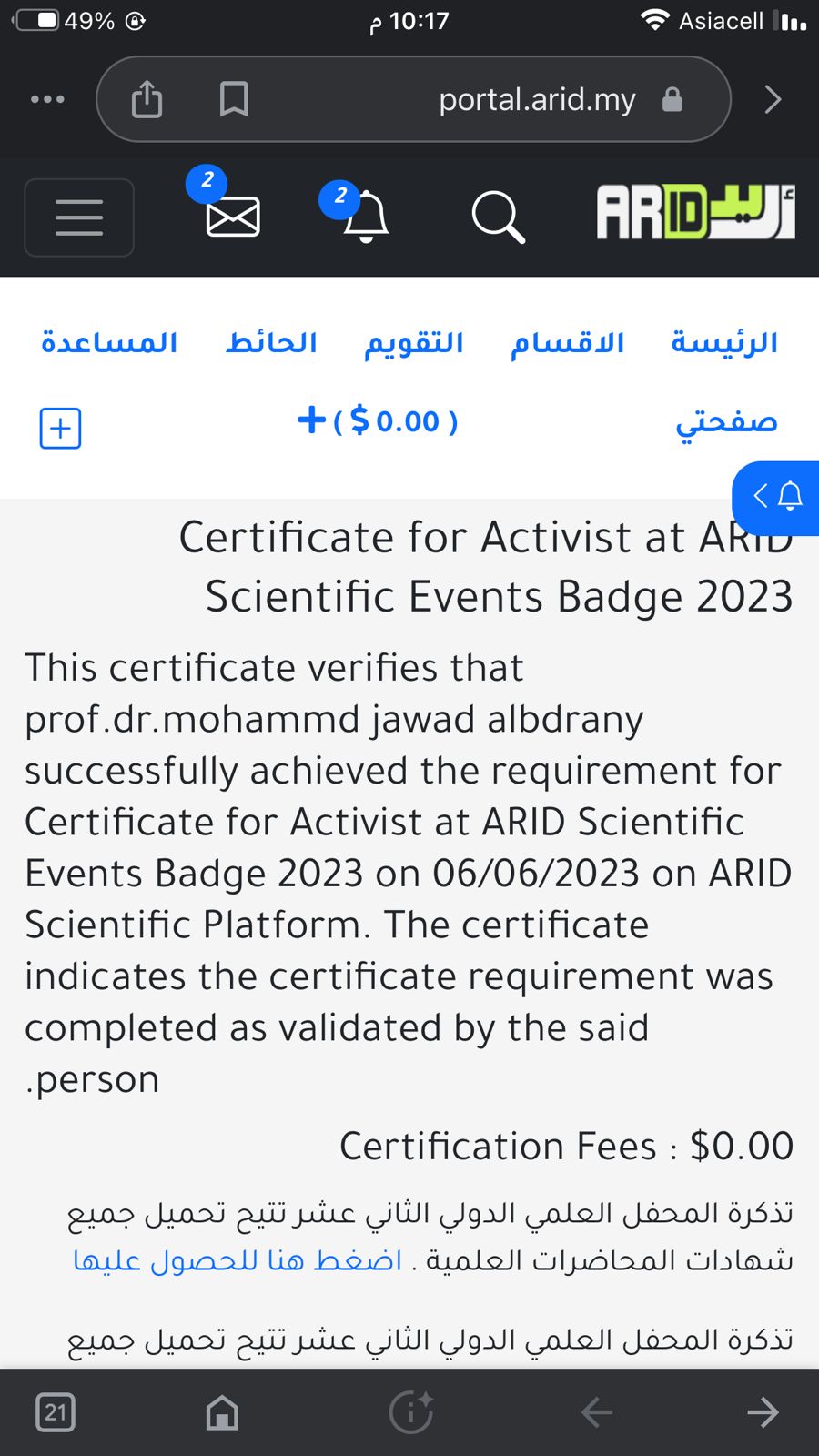Go to الرئيسة home link

724,343
